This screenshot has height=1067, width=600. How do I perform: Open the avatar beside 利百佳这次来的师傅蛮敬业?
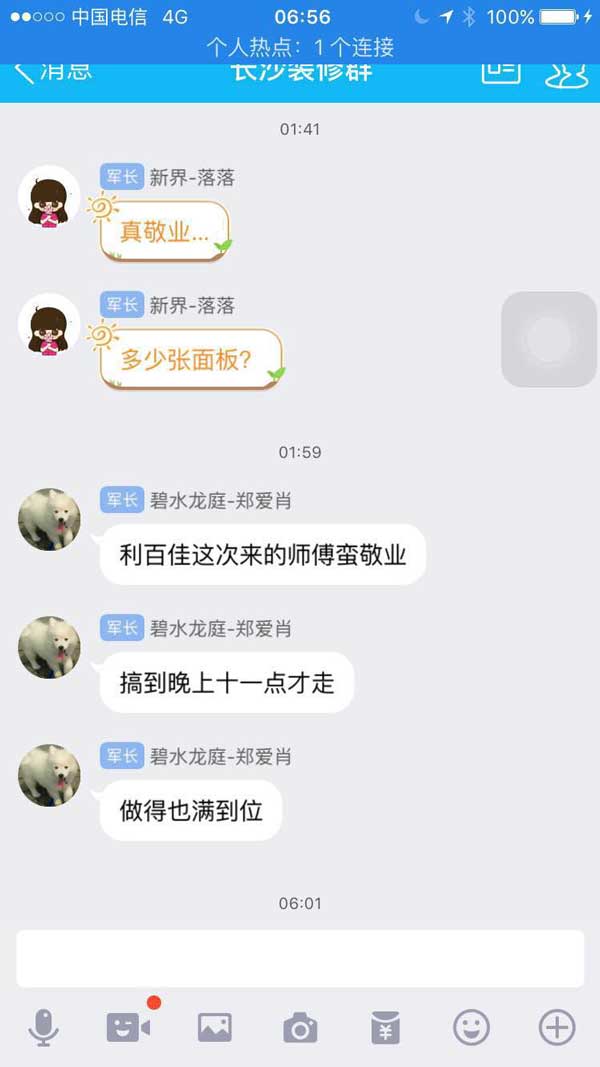click(50, 519)
